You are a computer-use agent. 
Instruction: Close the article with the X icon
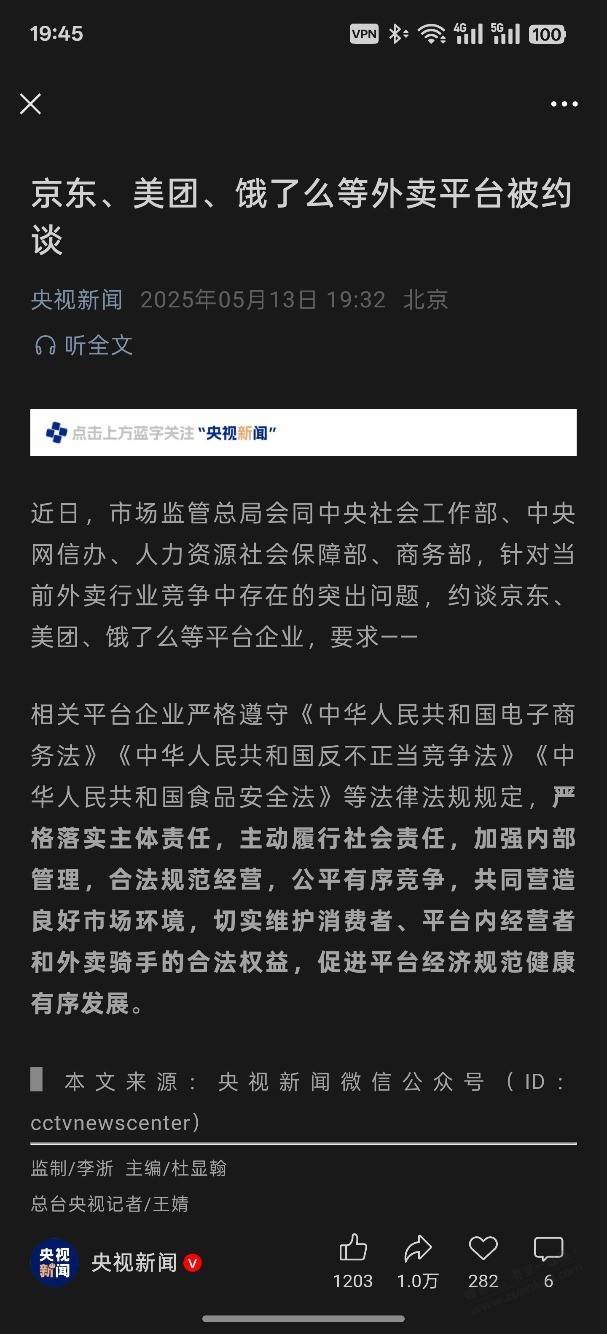[x=31, y=104]
